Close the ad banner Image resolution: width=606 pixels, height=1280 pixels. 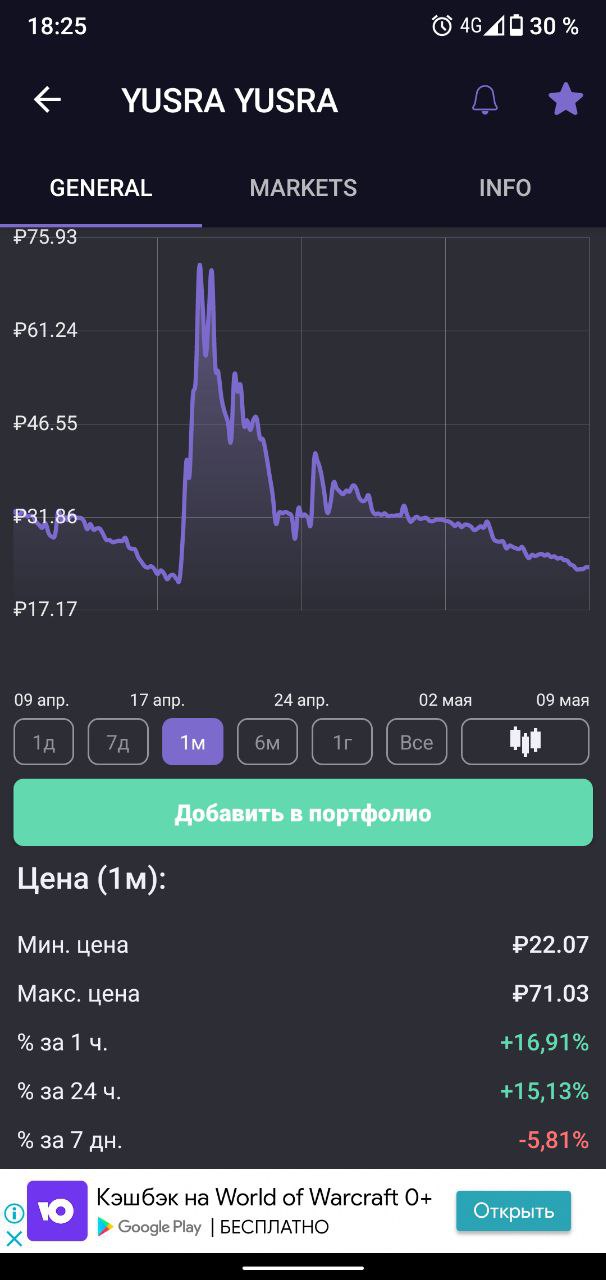(x=14, y=1239)
